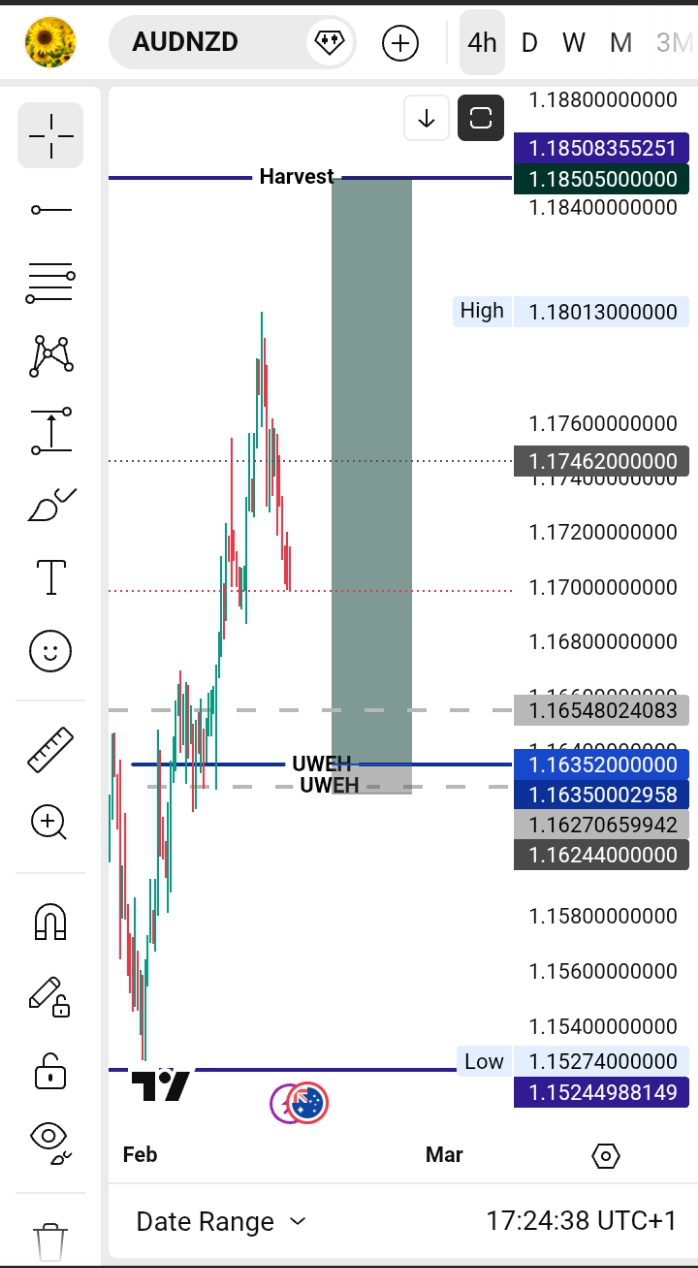Screen dimensions: 698x1268
Task: Open chart settings hexagon icon
Action: (605, 1156)
